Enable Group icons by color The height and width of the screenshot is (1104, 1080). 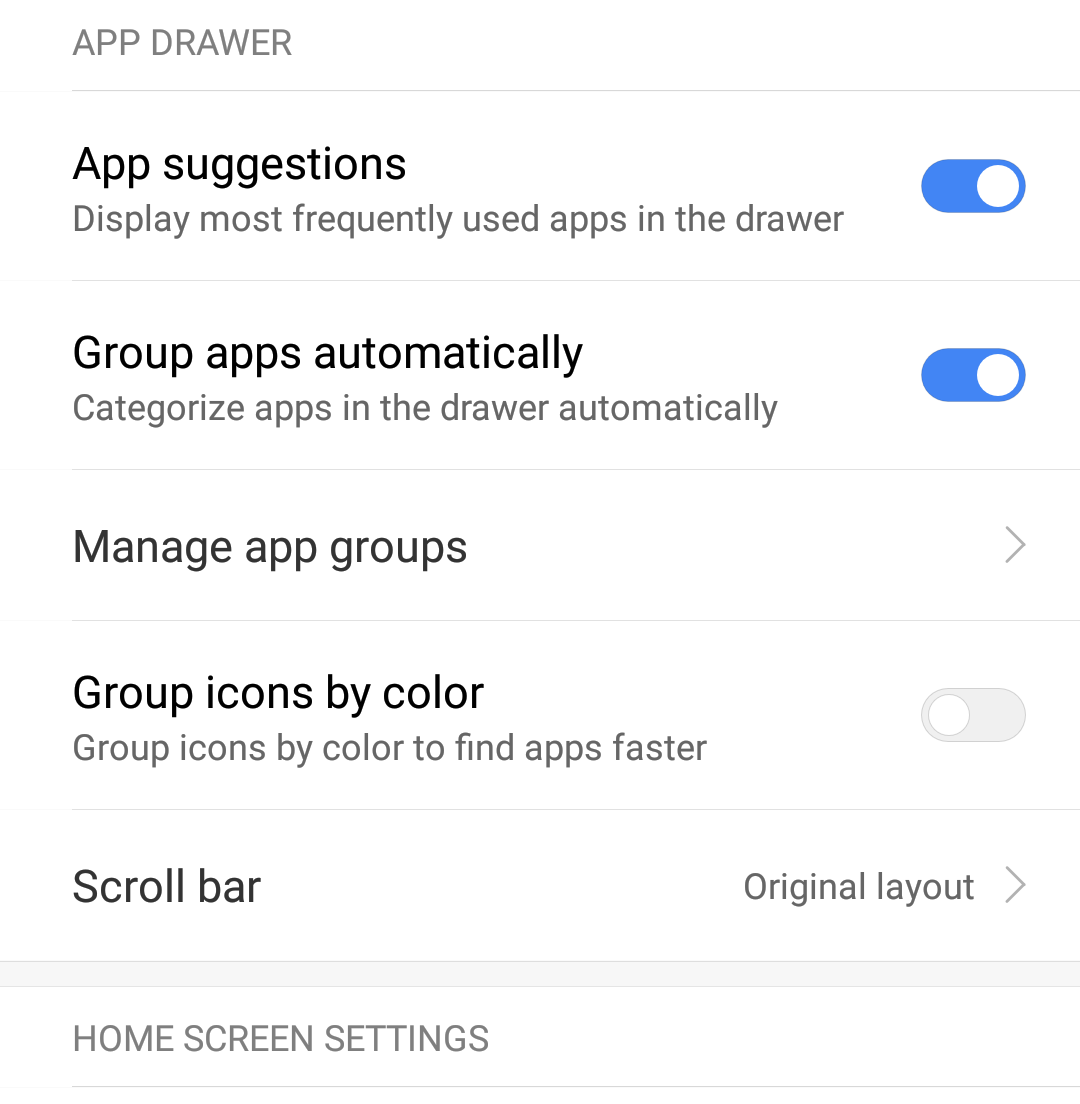pos(972,715)
